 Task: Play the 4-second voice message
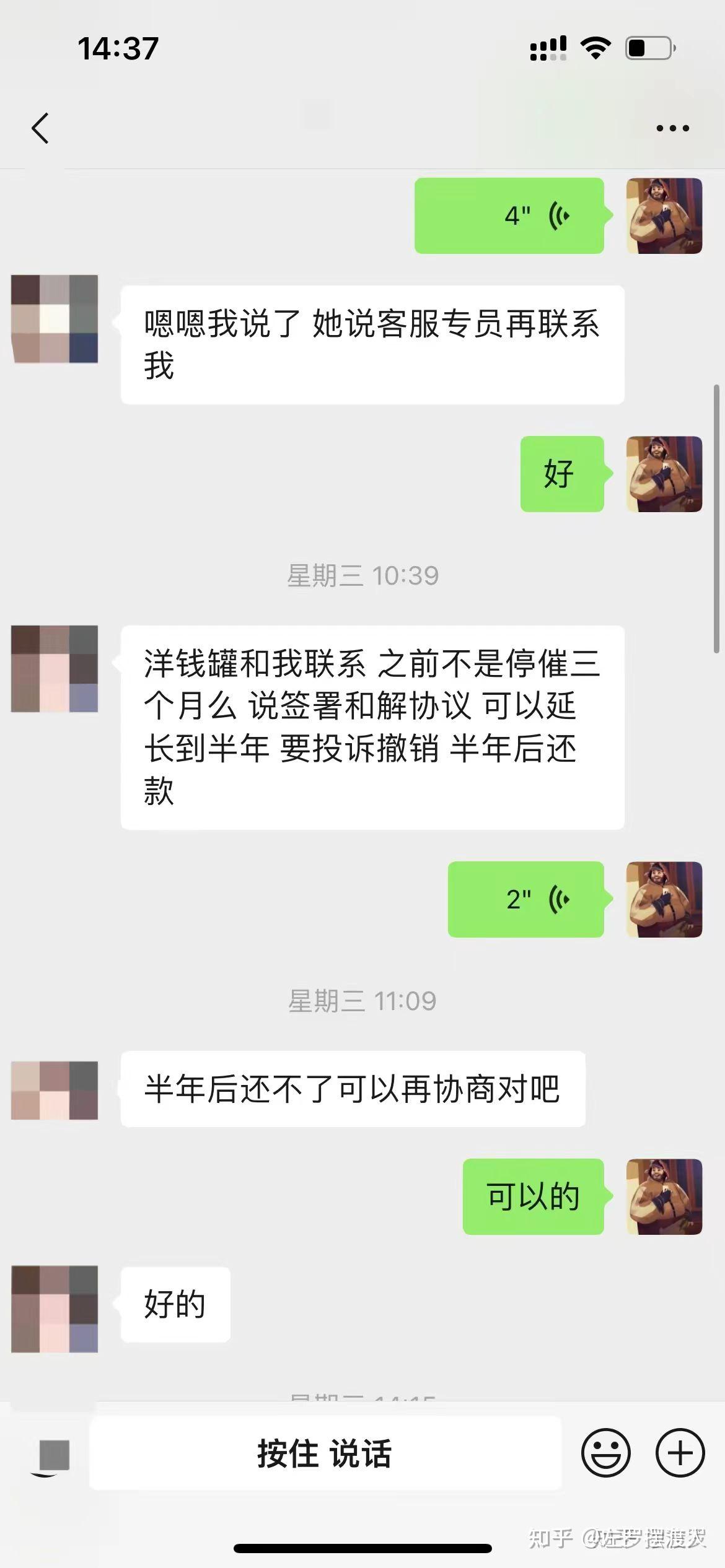tap(509, 216)
